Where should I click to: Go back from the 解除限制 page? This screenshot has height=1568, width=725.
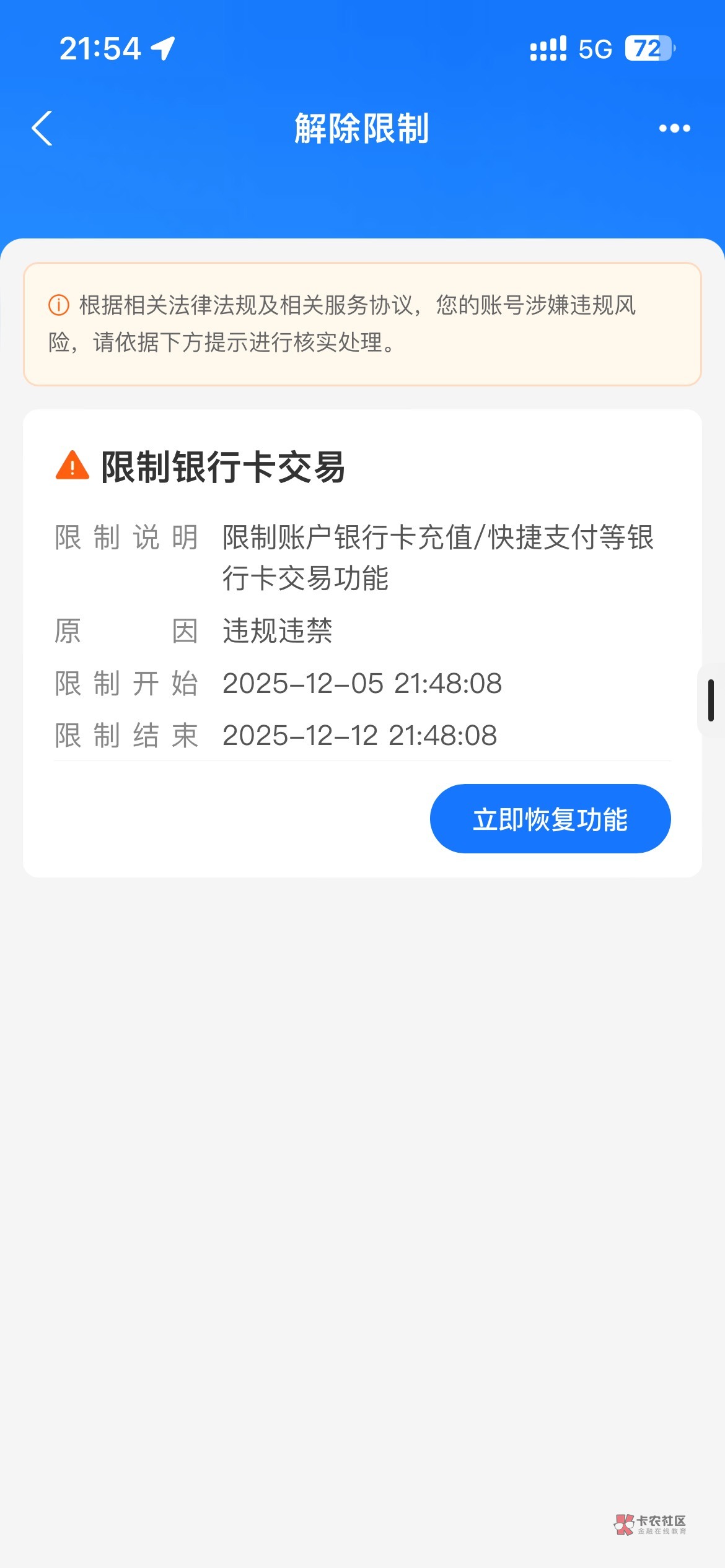[42, 129]
